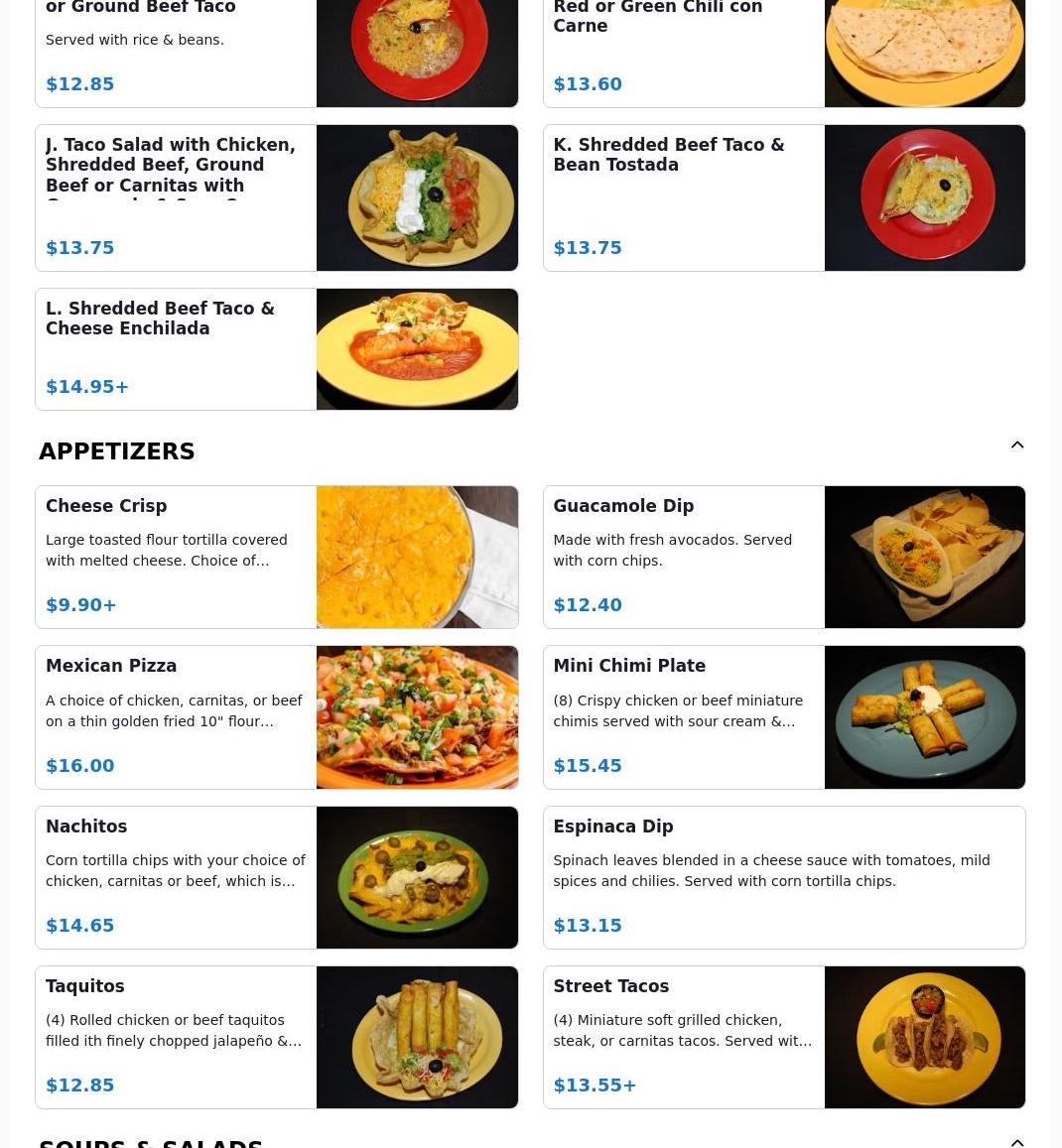Collapse the Soups & Salads section
The width and height of the screenshot is (1062, 1148).
tap(1017, 1142)
